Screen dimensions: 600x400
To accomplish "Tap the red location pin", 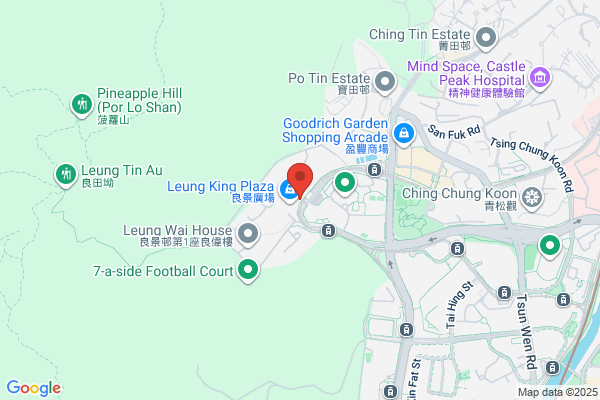I will coord(300,180).
